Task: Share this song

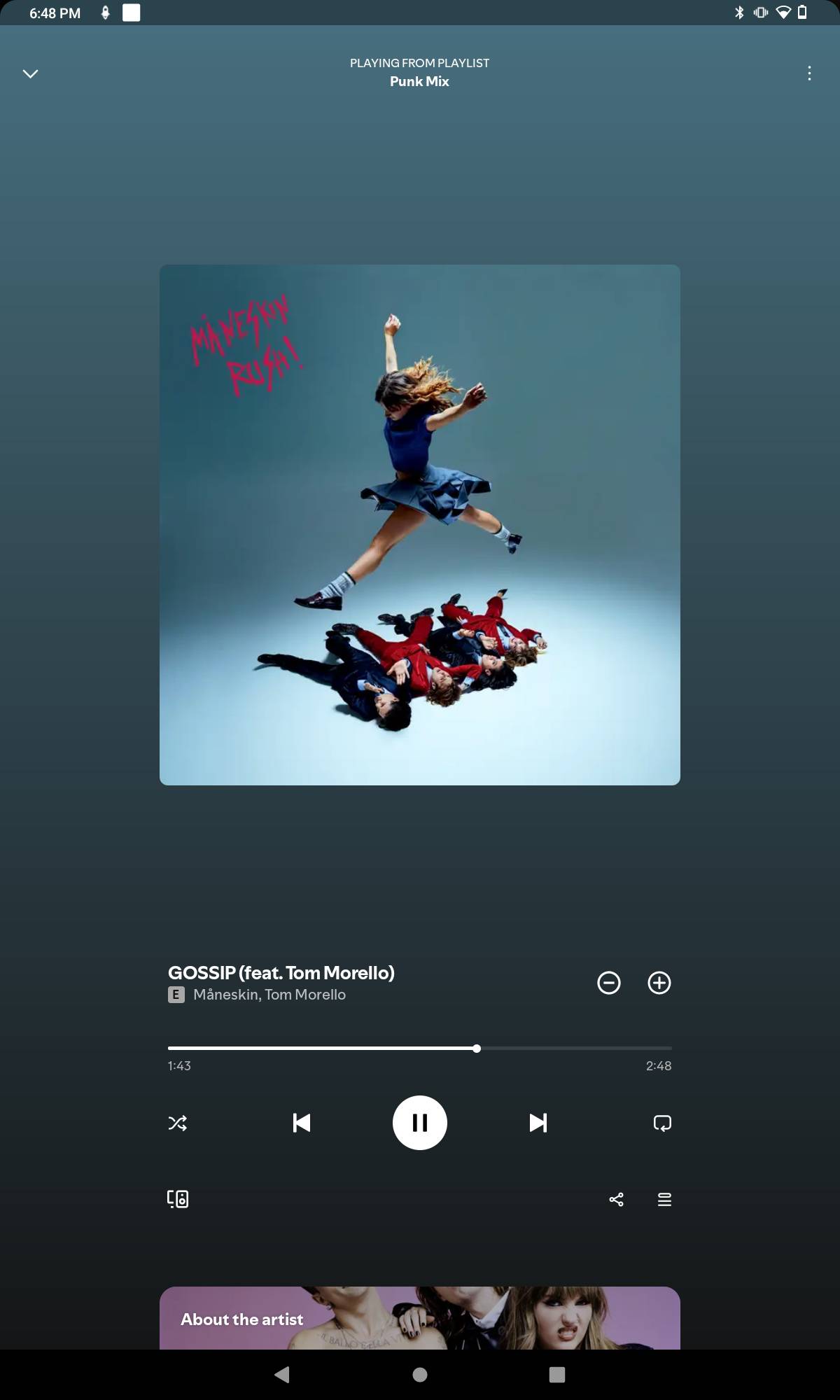Action: (x=616, y=1200)
